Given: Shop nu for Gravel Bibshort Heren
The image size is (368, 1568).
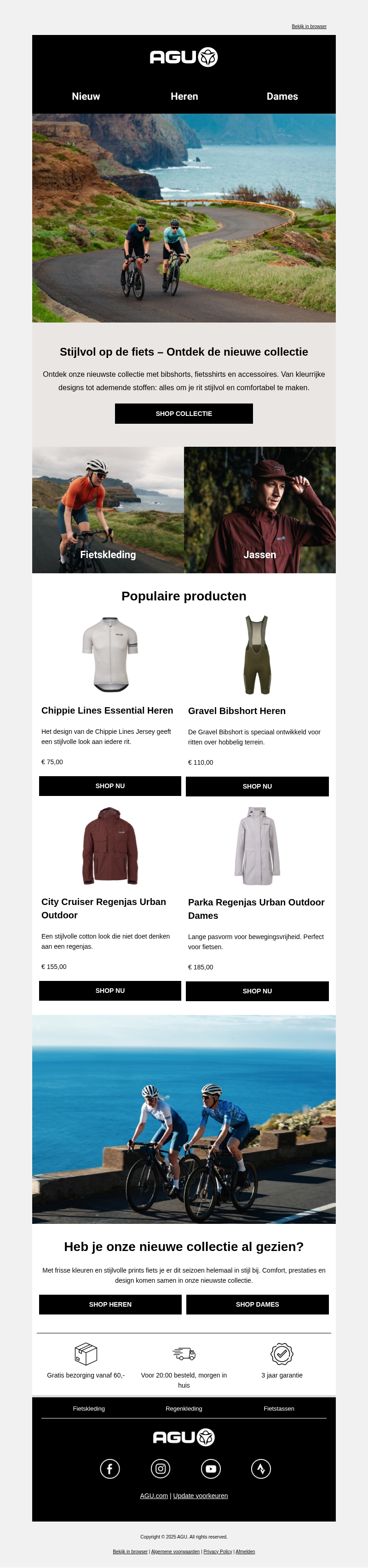Looking at the screenshot, I should pyautogui.click(x=257, y=786).
